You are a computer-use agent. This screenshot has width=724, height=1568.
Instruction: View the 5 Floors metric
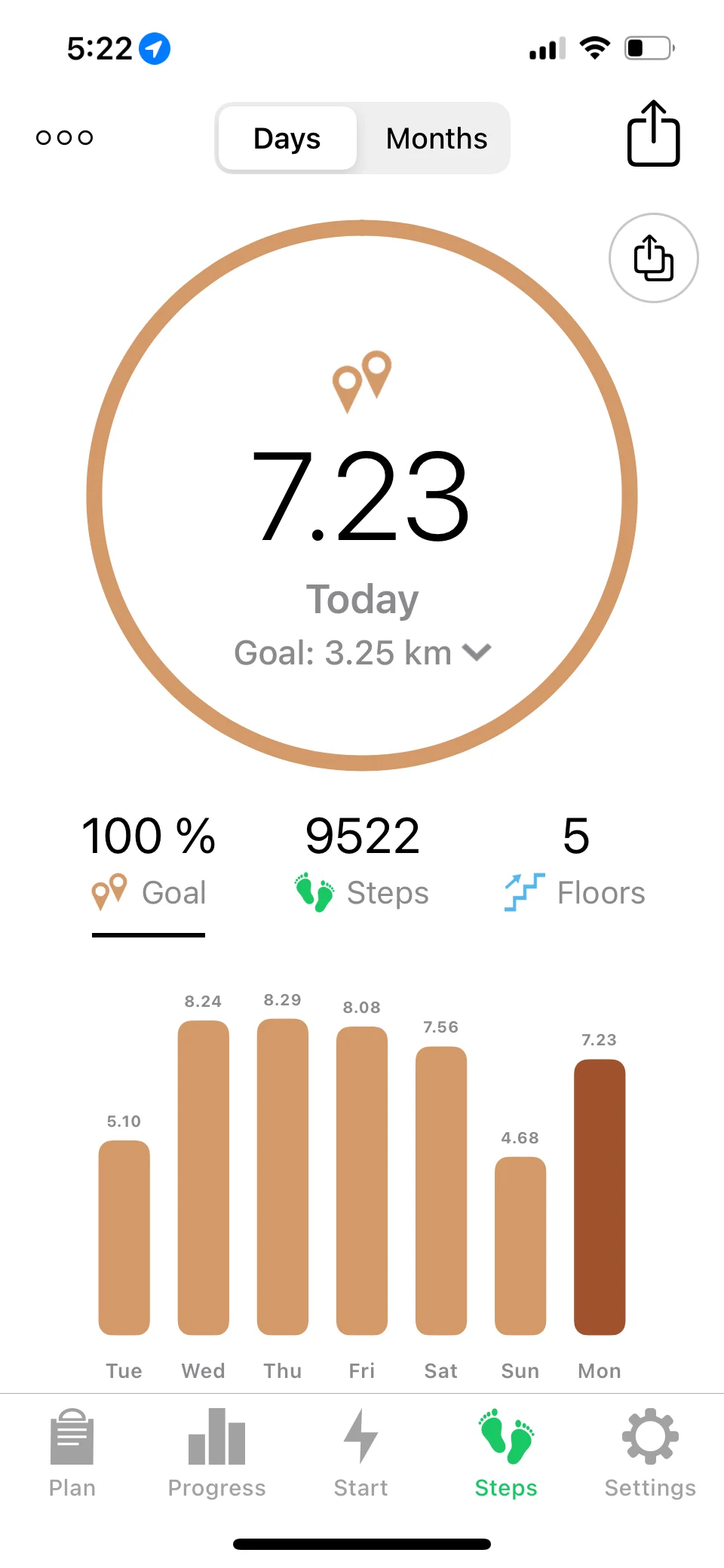click(x=575, y=862)
